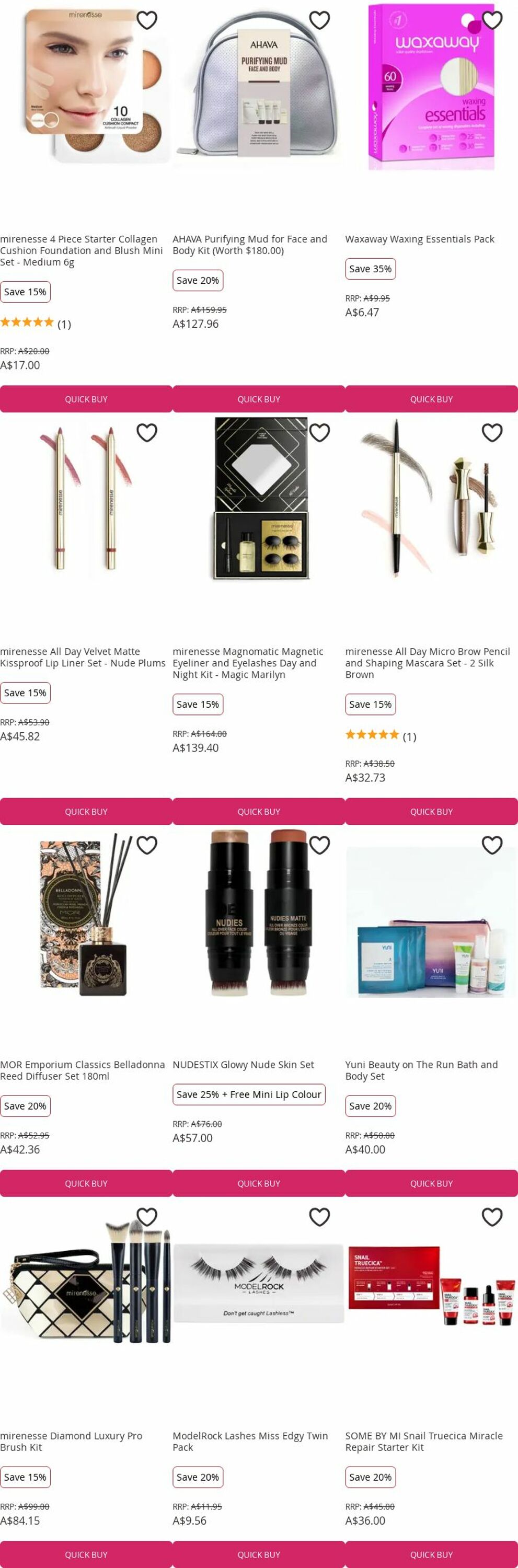This screenshot has width=518, height=1568.
Task: Open the MOR Belladonna Reed Diffuser Set
Action: point(82,1070)
